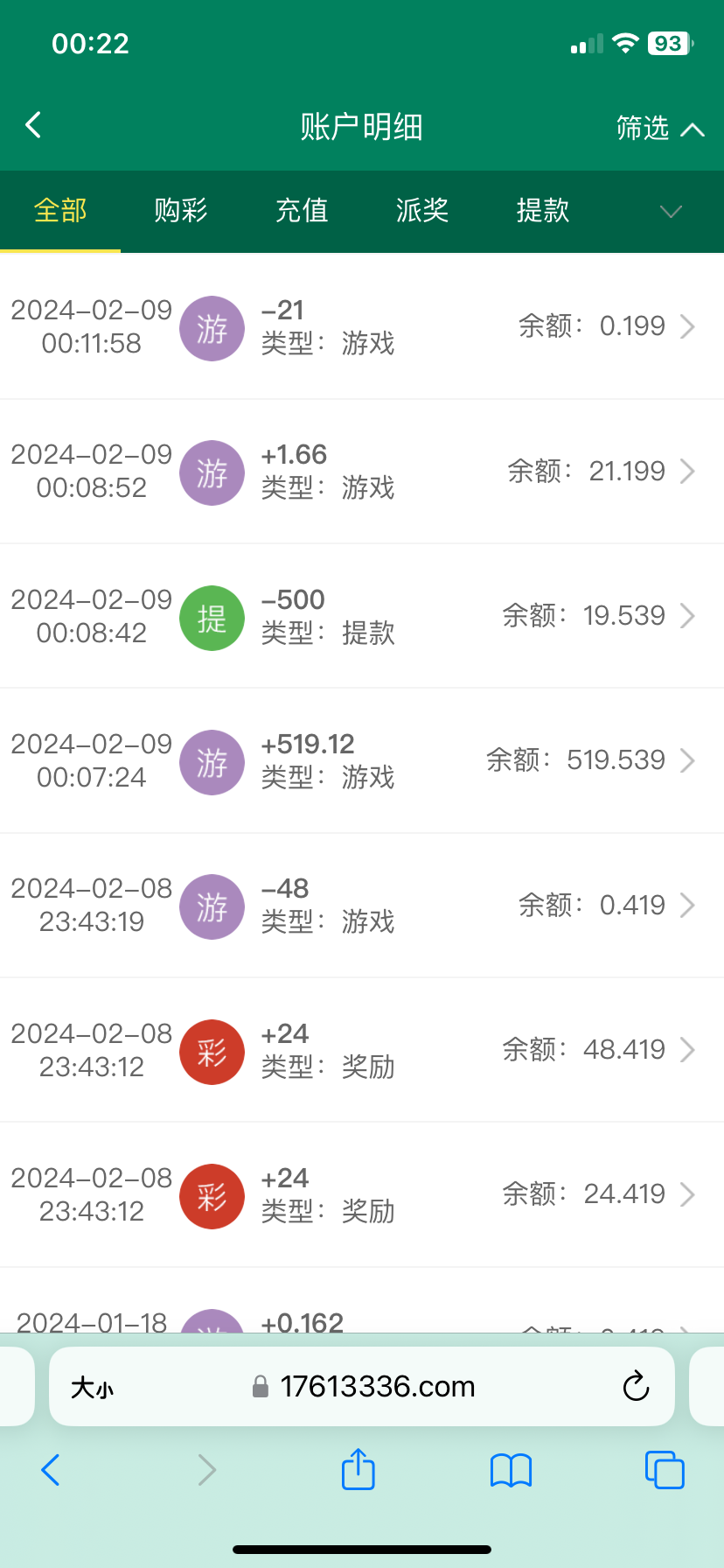Select the 提款 filter tab
The width and height of the screenshot is (724, 1568).
542,212
